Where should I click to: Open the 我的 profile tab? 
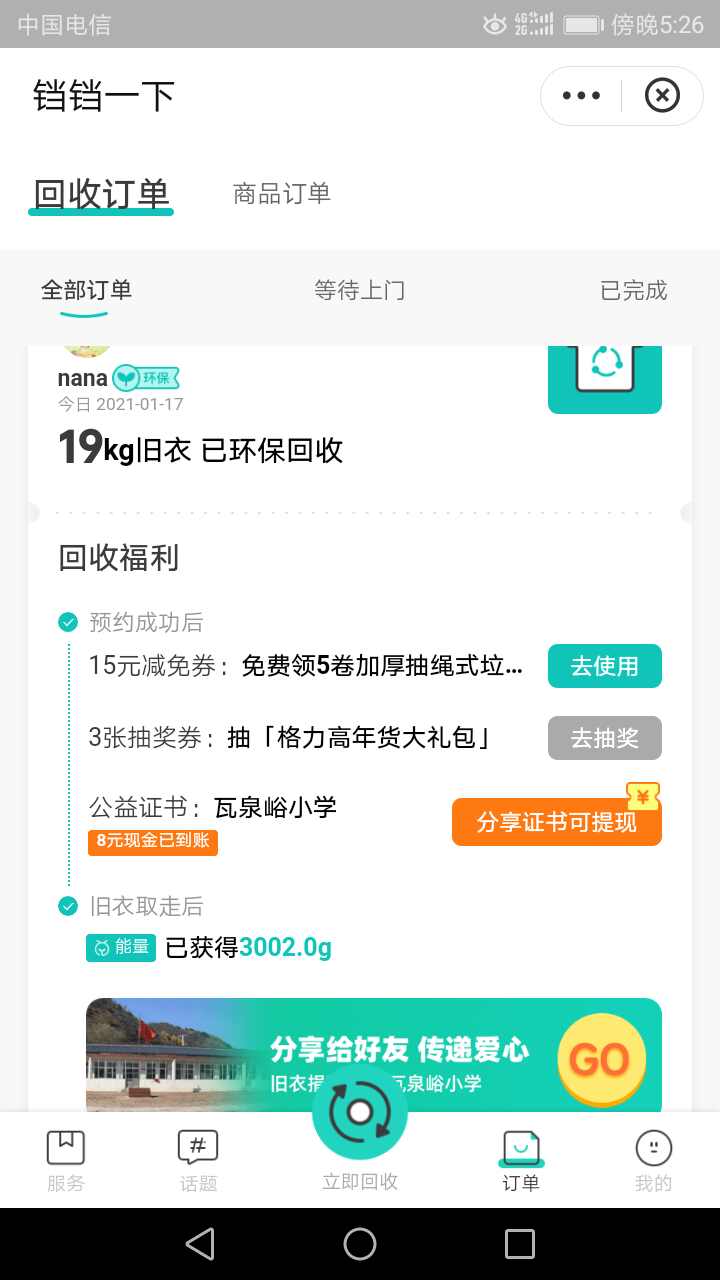click(653, 1160)
